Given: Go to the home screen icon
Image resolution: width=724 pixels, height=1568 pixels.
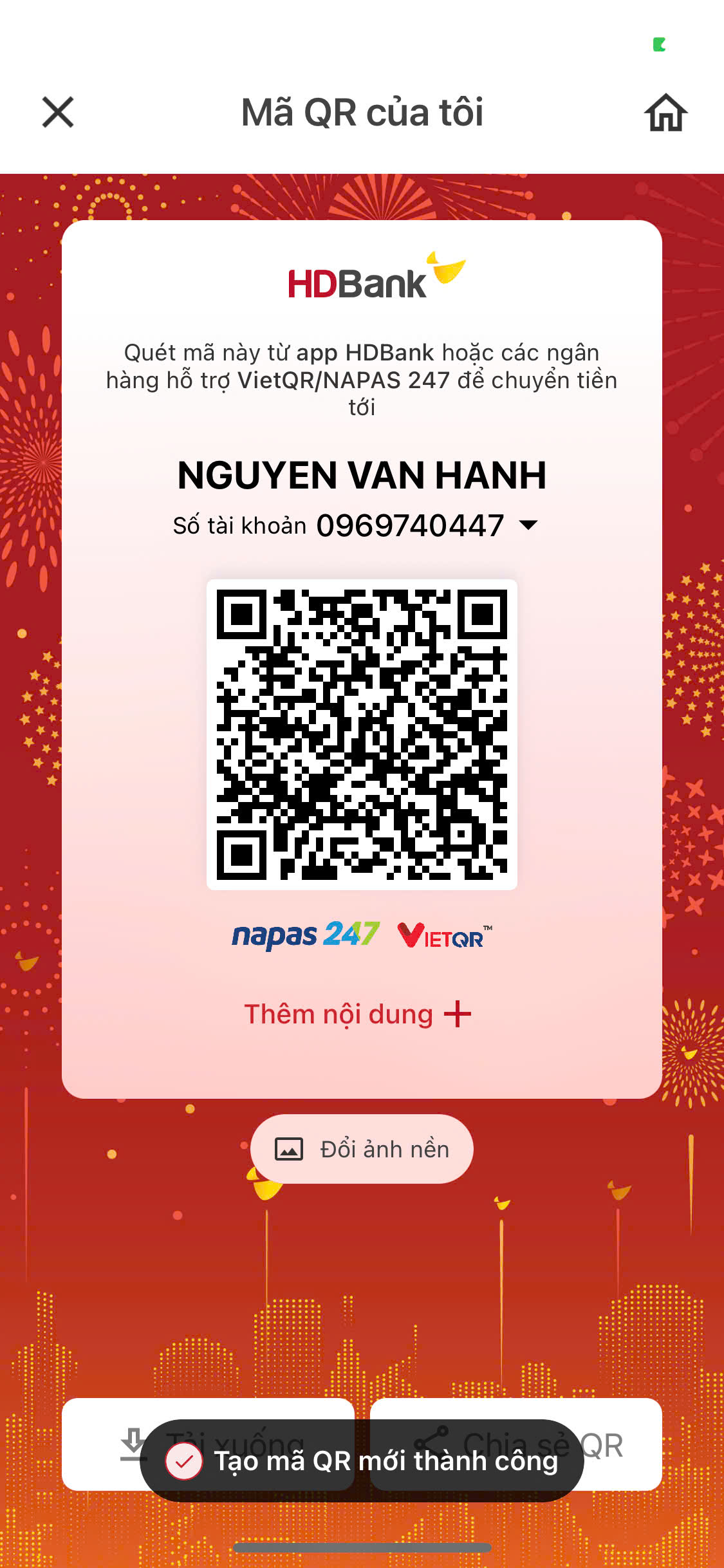Looking at the screenshot, I should (x=666, y=113).
